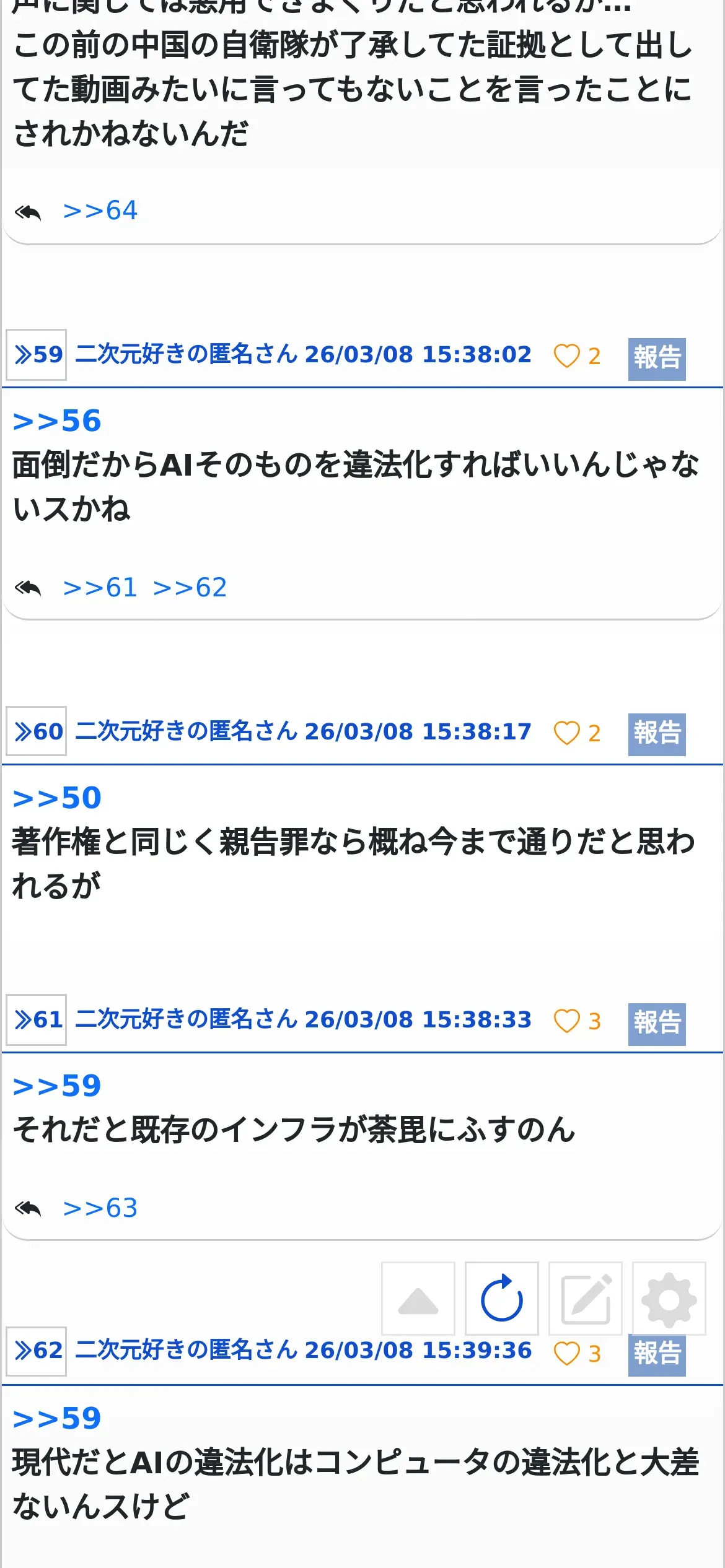Tap the scroll-to-top arrow button
This screenshot has height=1568, width=725.
pyautogui.click(x=418, y=1299)
